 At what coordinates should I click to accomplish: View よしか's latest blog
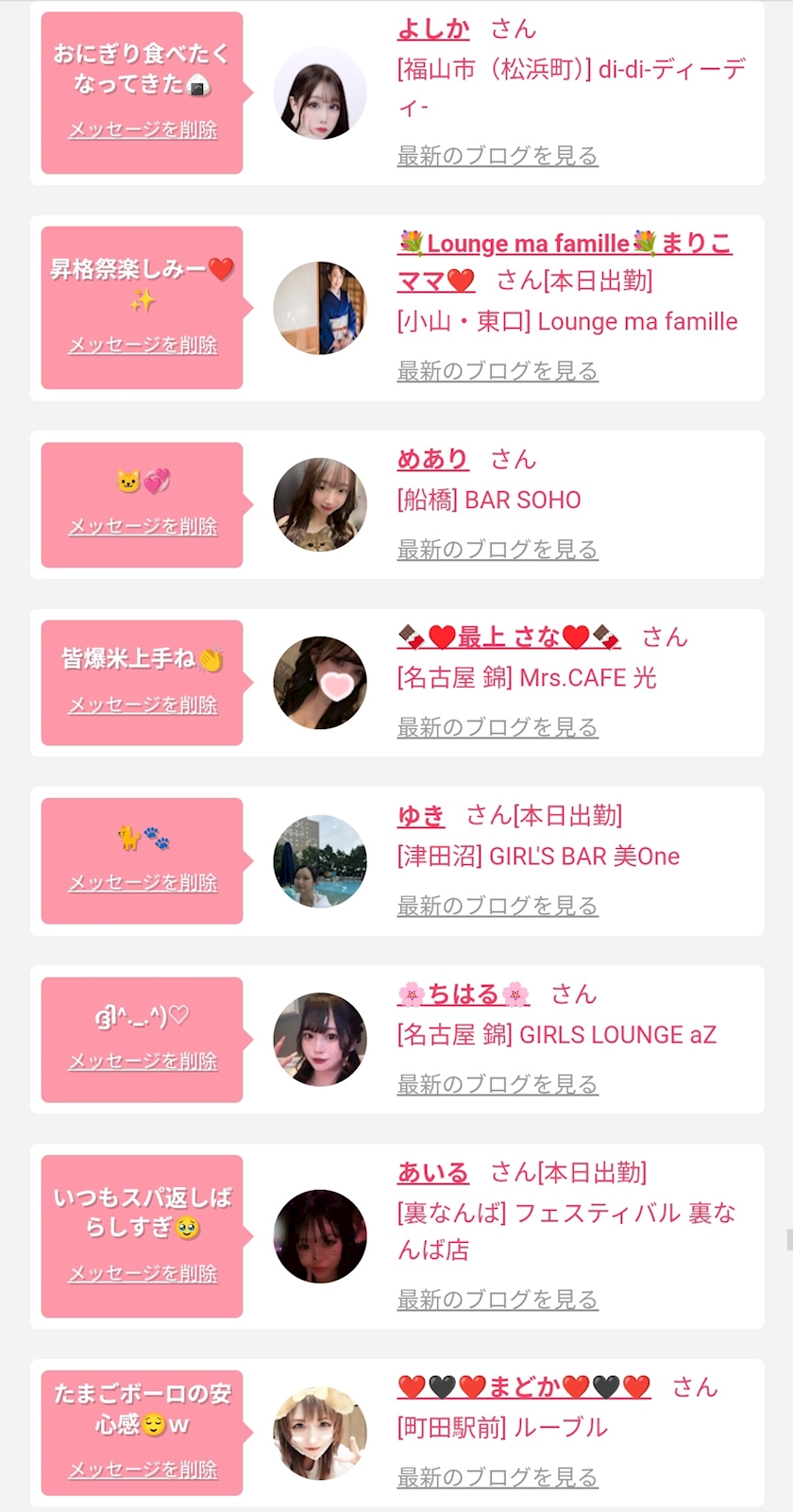tap(498, 156)
